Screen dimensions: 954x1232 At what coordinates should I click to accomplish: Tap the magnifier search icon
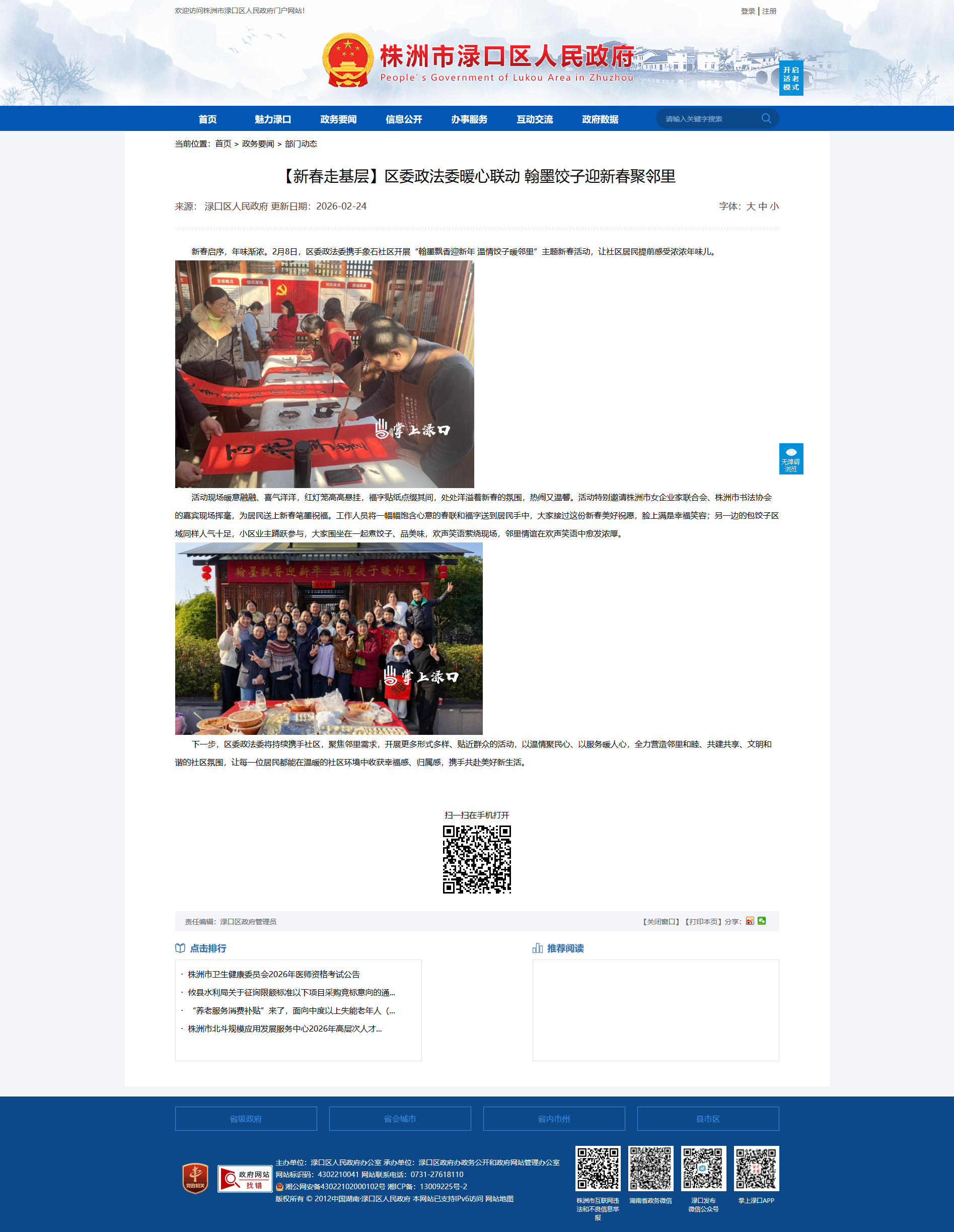766,118
